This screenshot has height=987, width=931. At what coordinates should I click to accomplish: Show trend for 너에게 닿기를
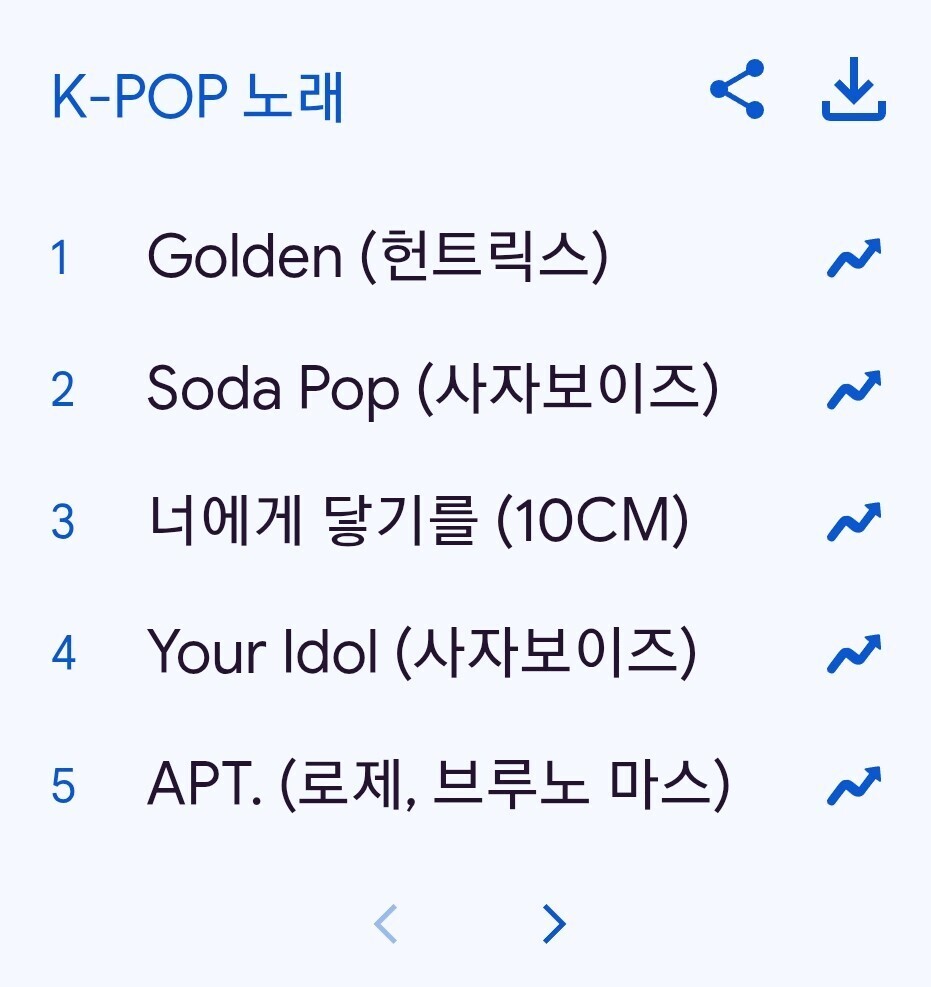pyautogui.click(x=854, y=521)
